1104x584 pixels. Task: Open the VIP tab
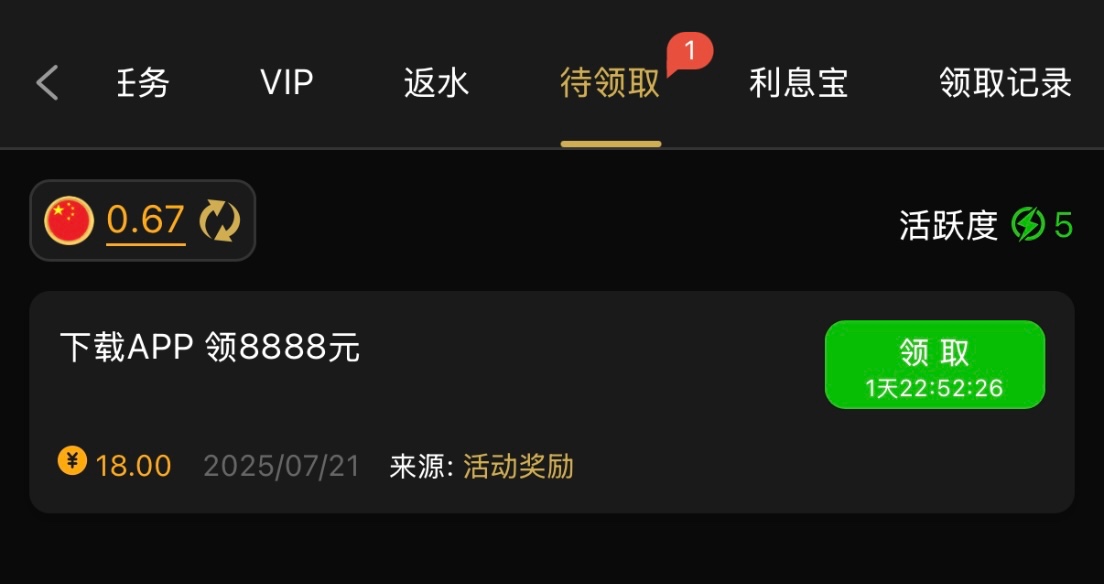click(287, 83)
